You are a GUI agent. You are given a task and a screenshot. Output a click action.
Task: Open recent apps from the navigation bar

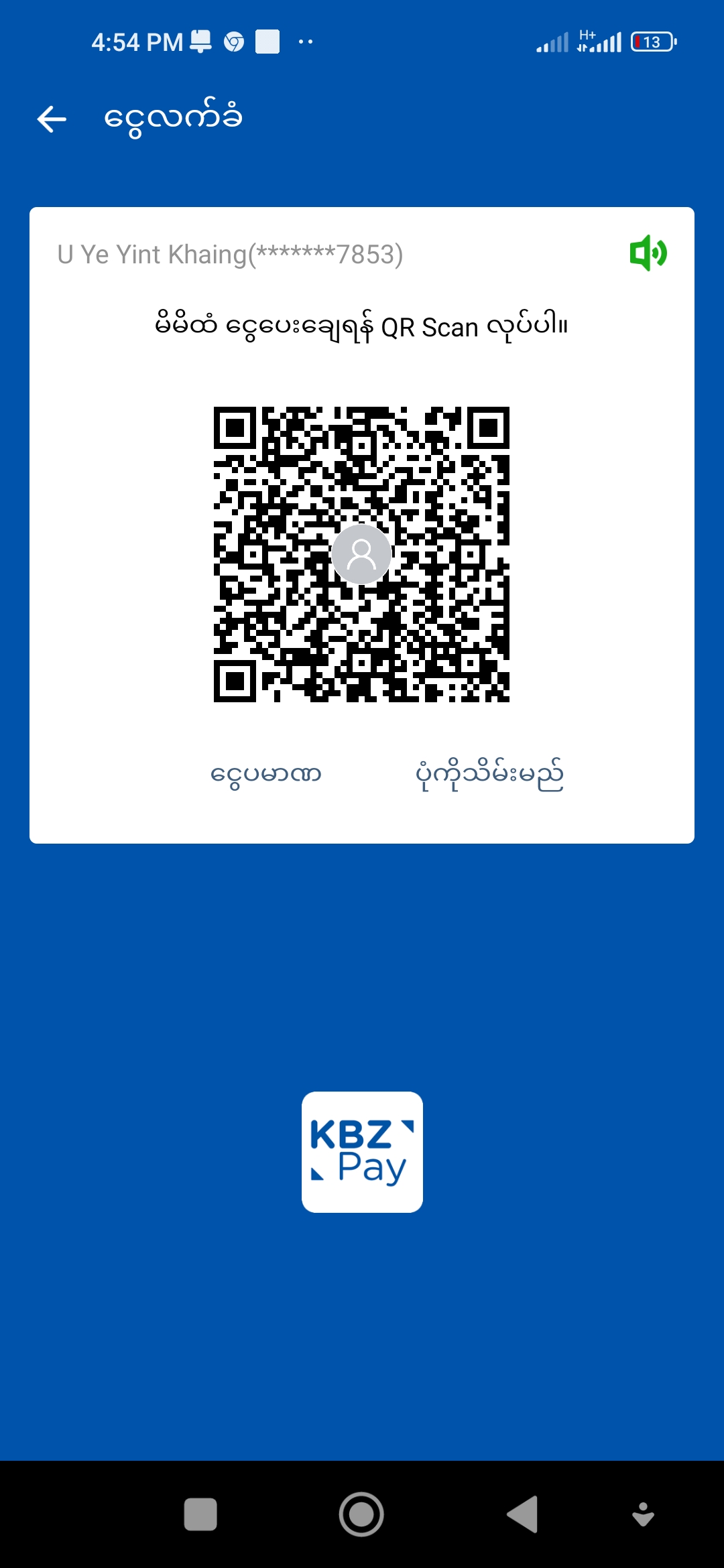(x=200, y=1514)
